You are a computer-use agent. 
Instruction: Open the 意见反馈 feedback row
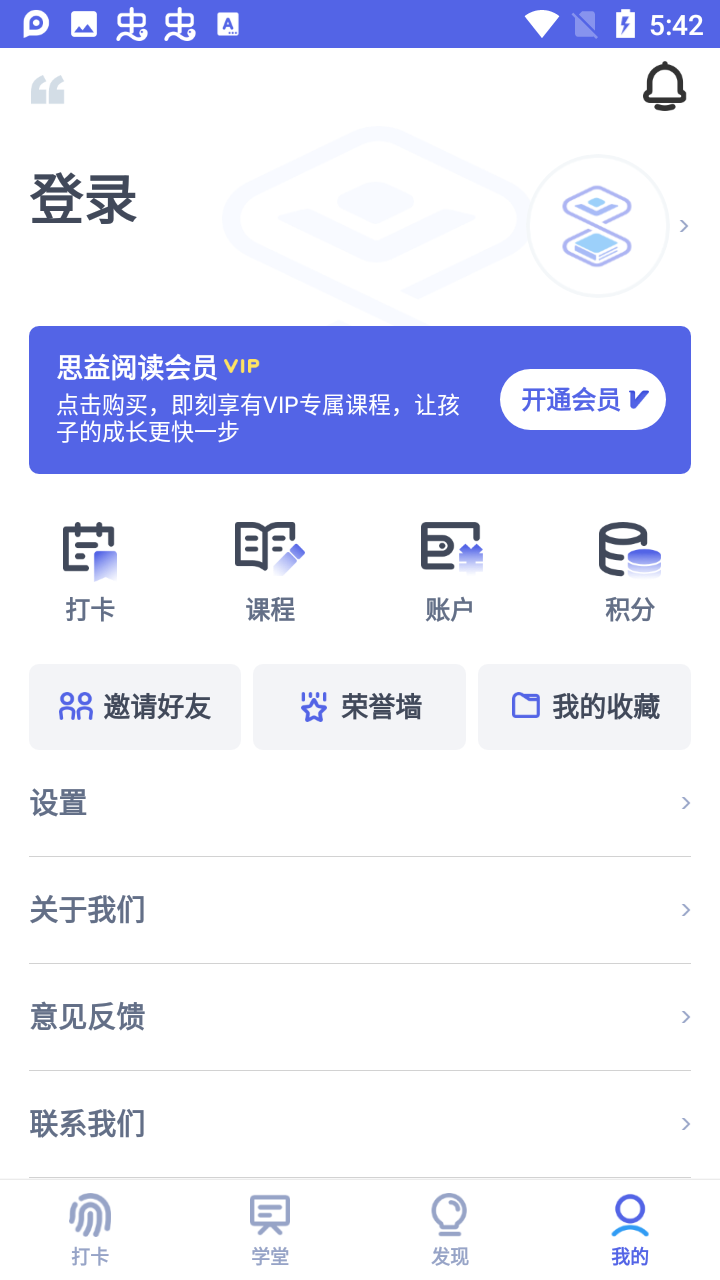(360, 1017)
